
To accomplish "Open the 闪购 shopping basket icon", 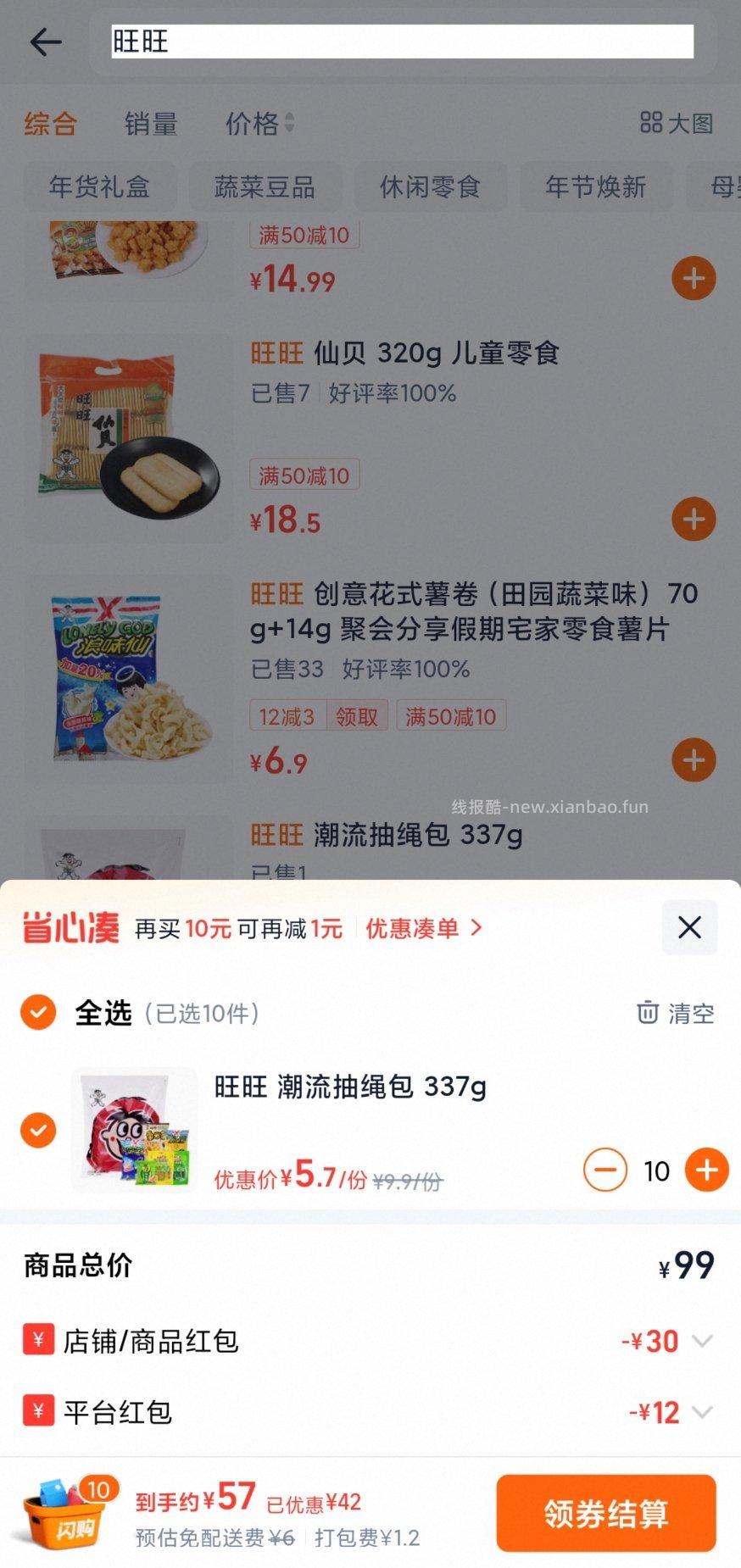I will 64,1514.
